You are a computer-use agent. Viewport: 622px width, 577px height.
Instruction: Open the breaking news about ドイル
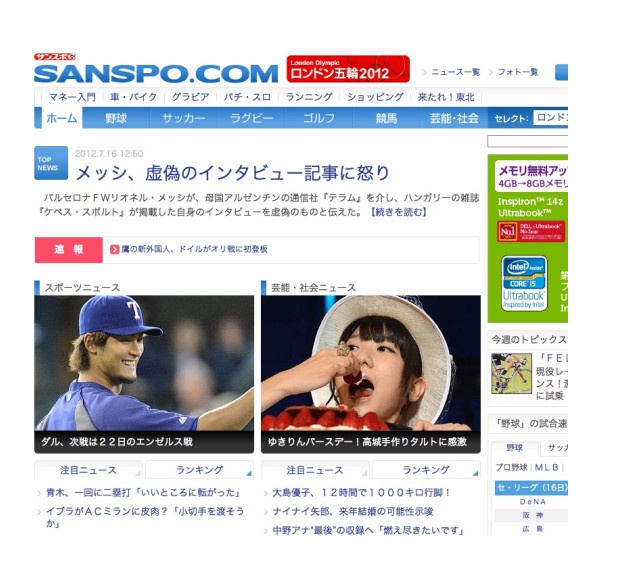point(194,249)
